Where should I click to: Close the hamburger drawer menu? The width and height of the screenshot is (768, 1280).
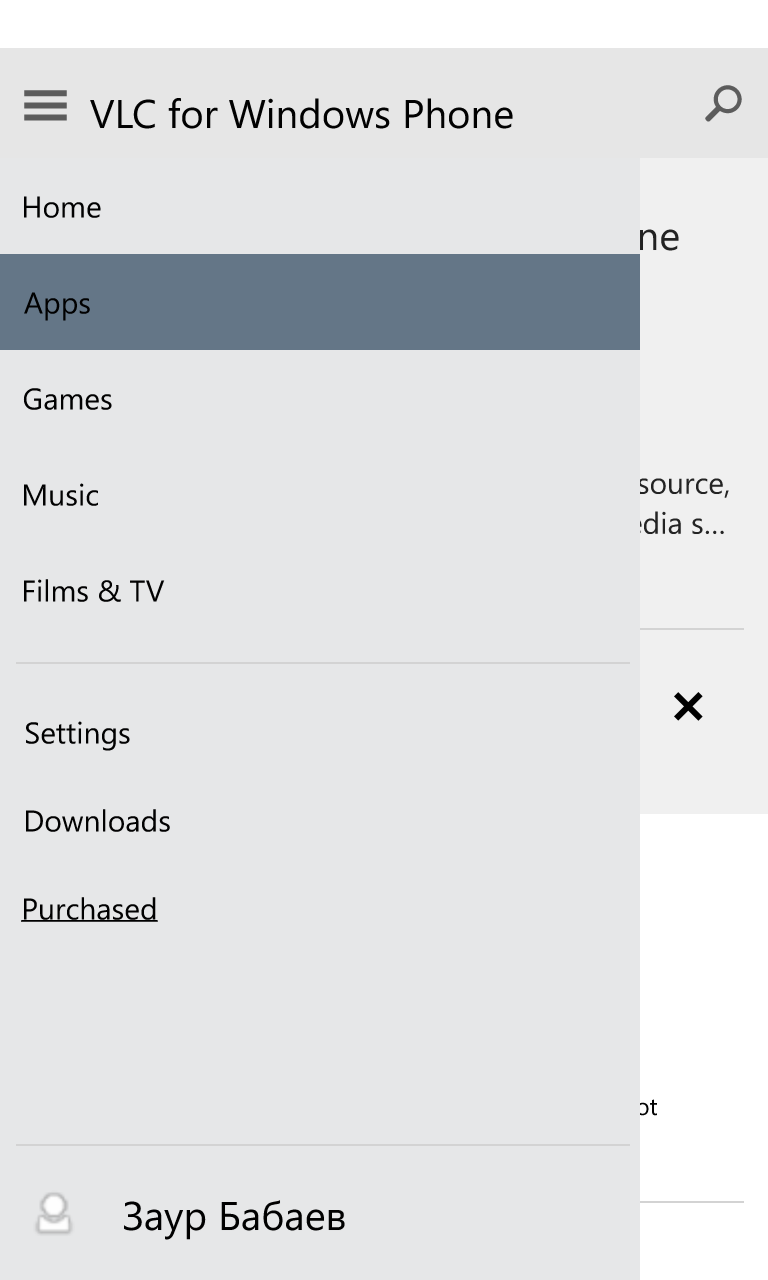click(x=45, y=105)
